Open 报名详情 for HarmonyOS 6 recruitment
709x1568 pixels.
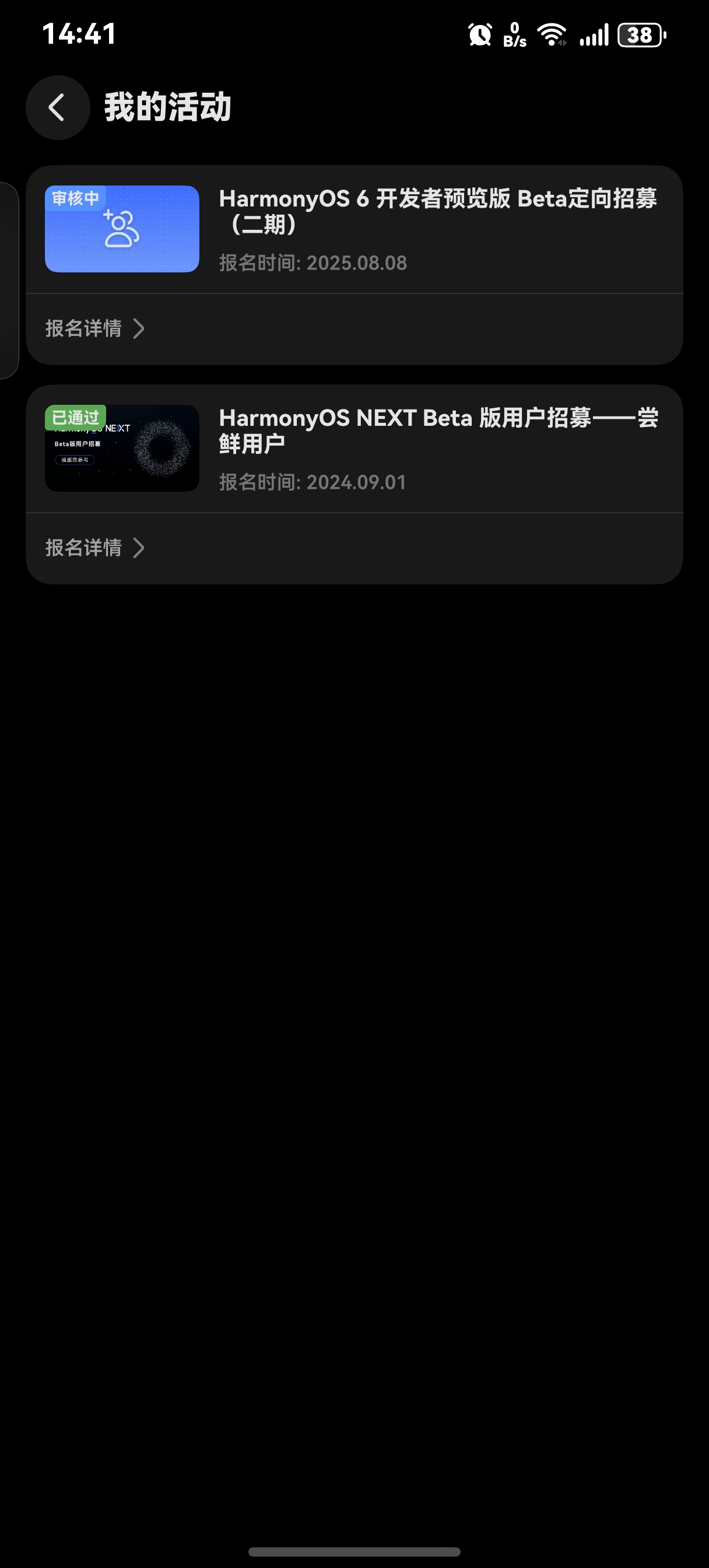(x=95, y=328)
